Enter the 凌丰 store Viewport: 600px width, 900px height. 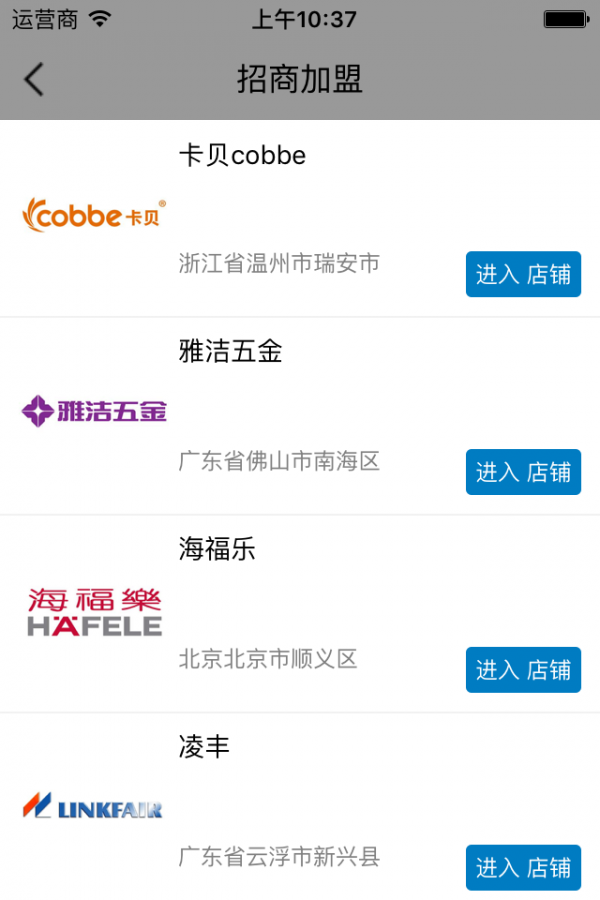click(x=523, y=867)
